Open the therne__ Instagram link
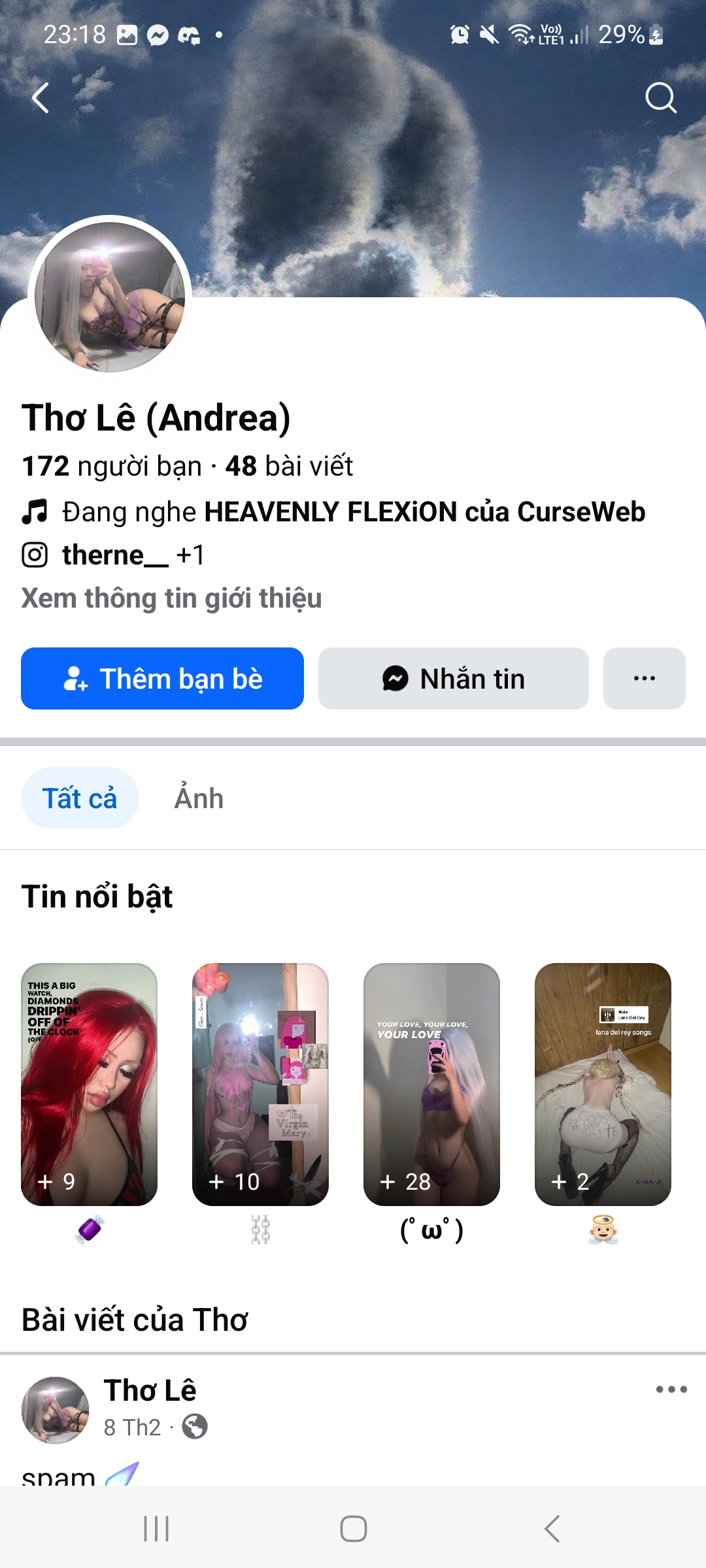The height and width of the screenshot is (1568, 706). [x=114, y=555]
